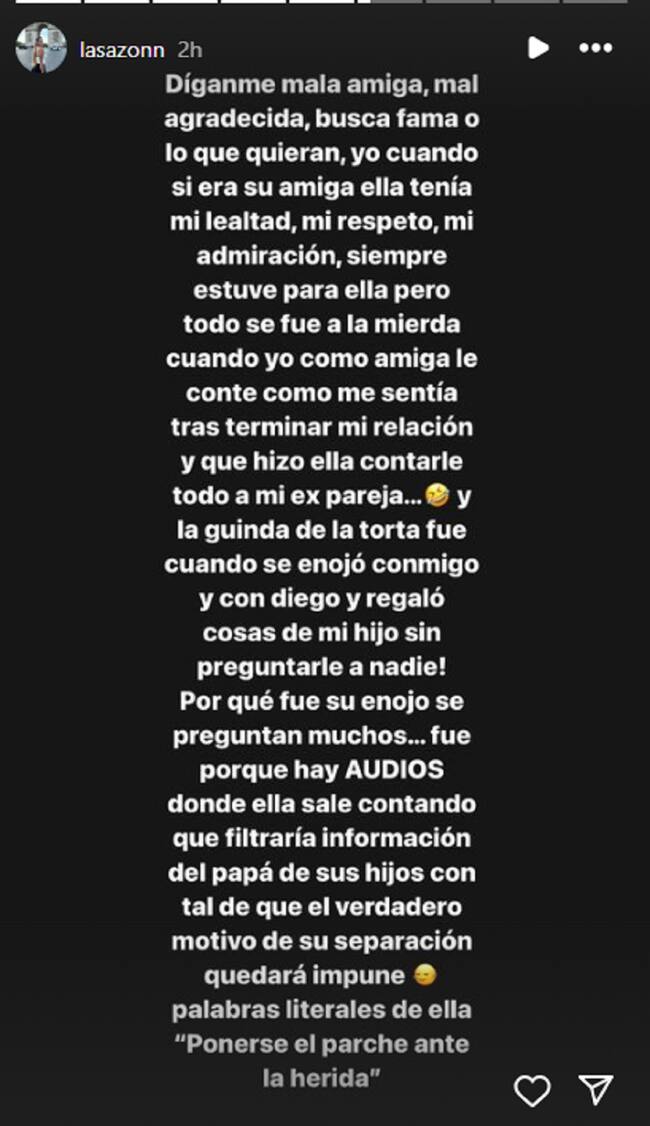Play the paused story
The width and height of the screenshot is (650, 1126).
click(x=538, y=47)
